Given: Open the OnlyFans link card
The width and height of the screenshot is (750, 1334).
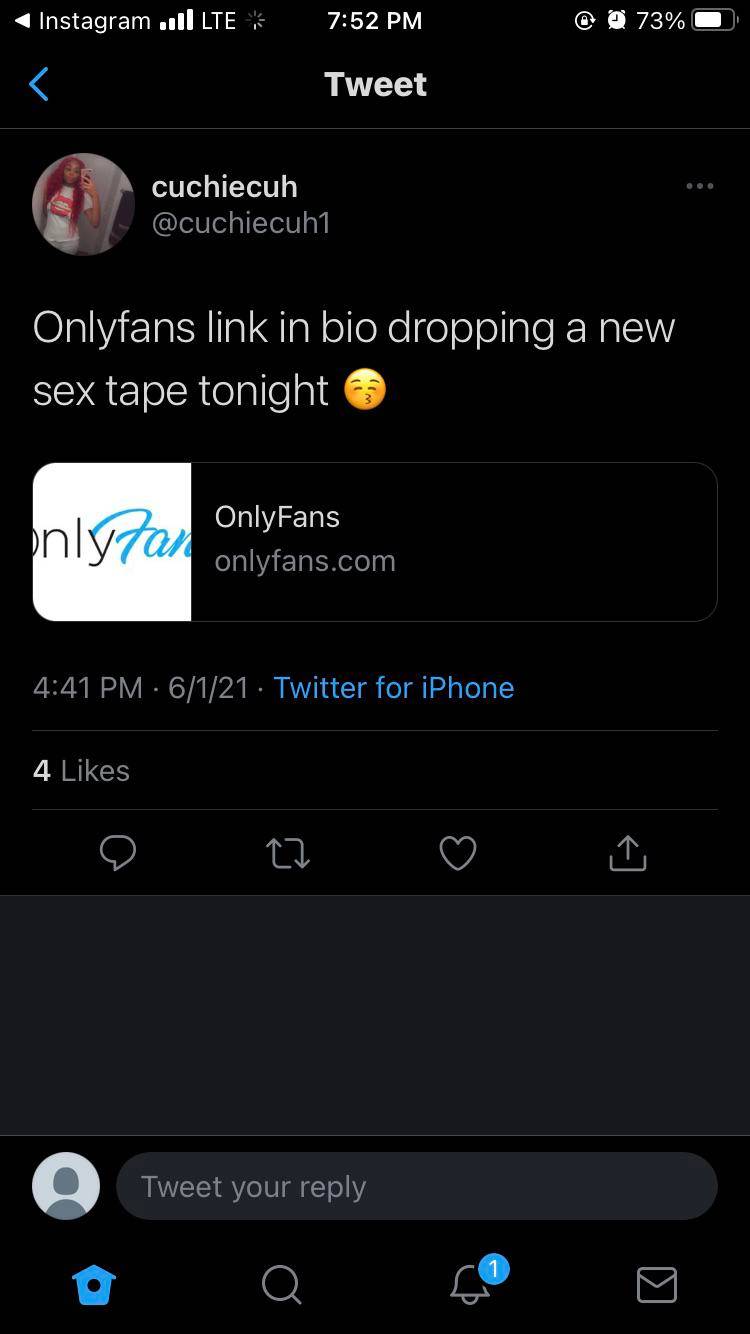Looking at the screenshot, I should (x=375, y=541).
